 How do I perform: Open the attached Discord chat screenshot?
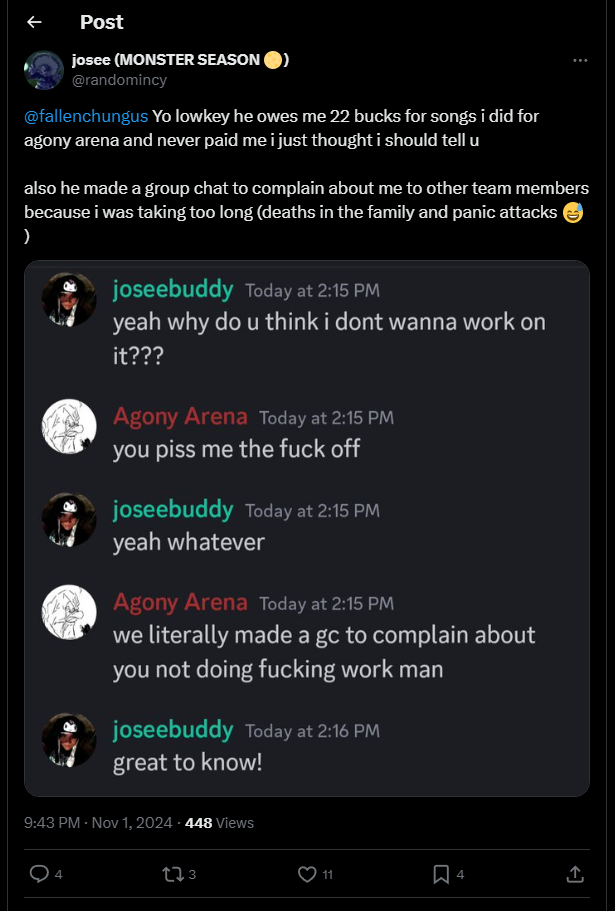coord(307,528)
